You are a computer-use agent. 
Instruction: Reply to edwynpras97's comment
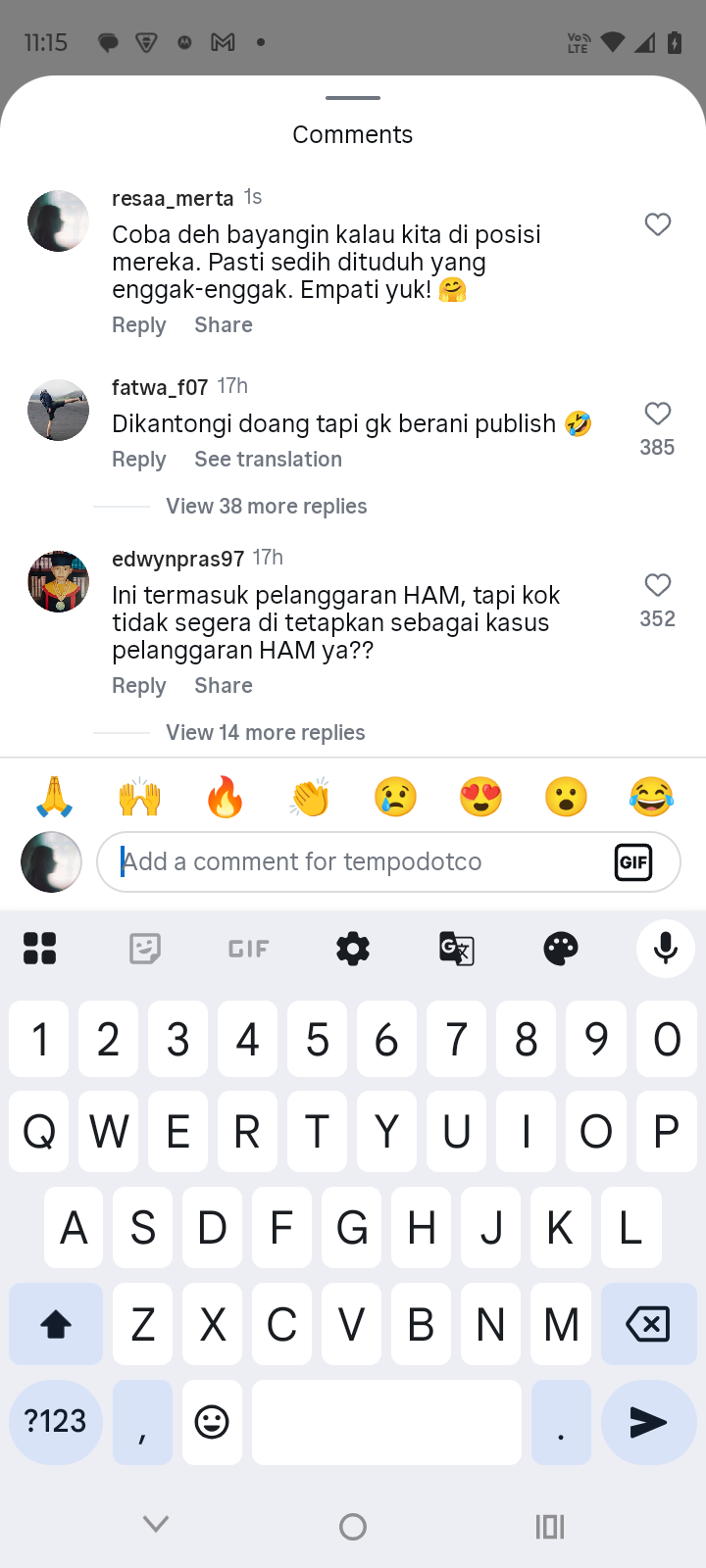point(138,686)
